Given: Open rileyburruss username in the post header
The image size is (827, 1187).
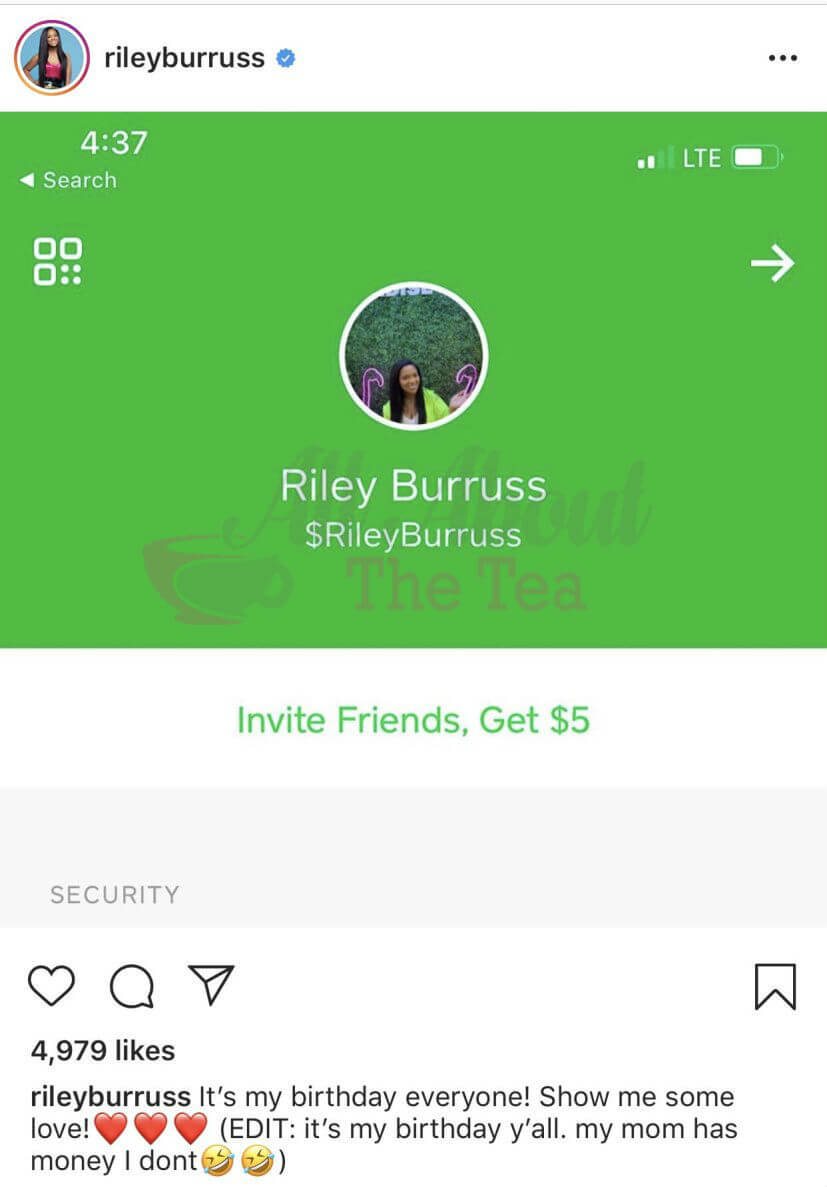Looking at the screenshot, I should (x=184, y=58).
